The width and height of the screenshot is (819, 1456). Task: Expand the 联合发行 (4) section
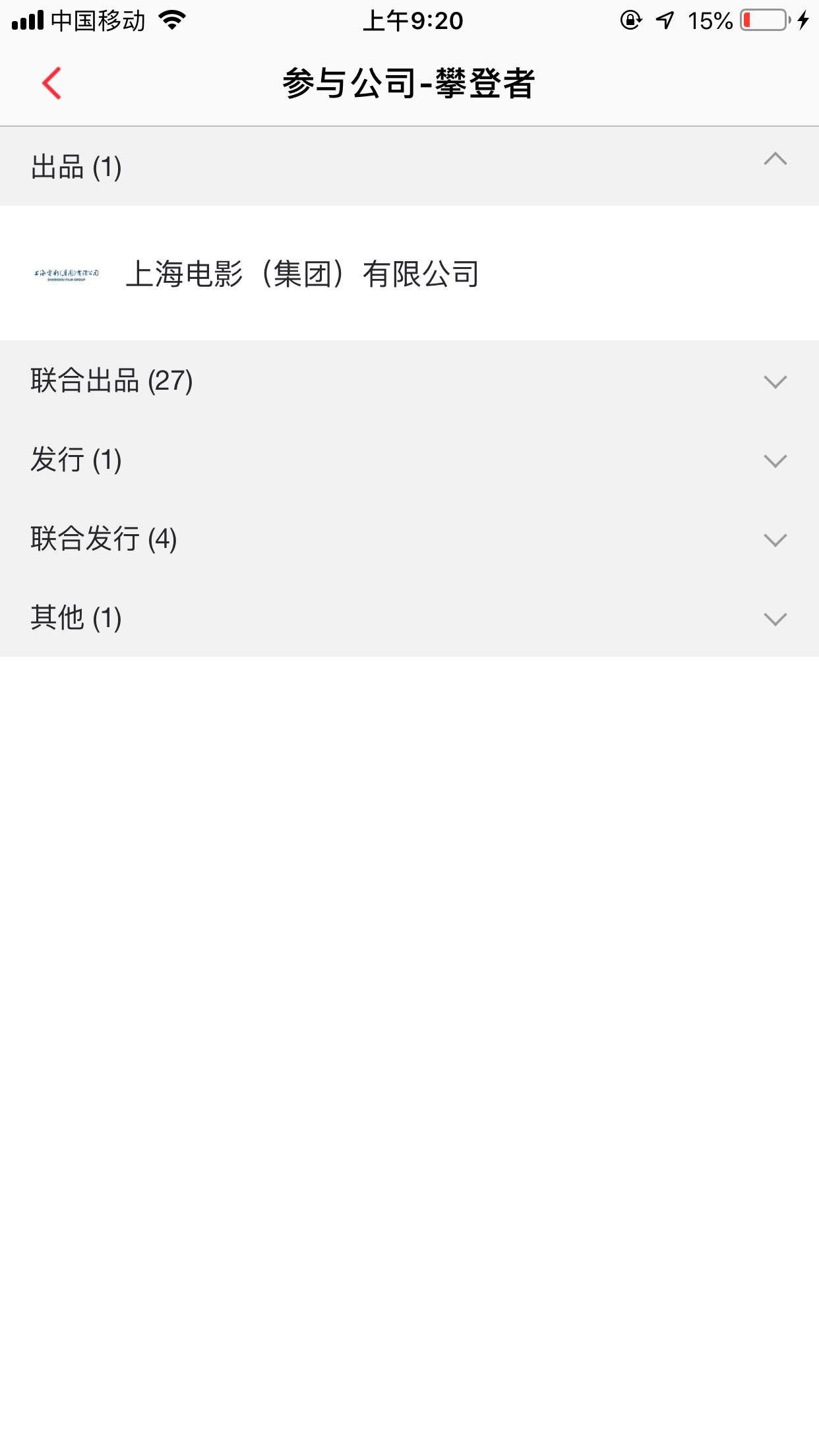click(x=409, y=539)
